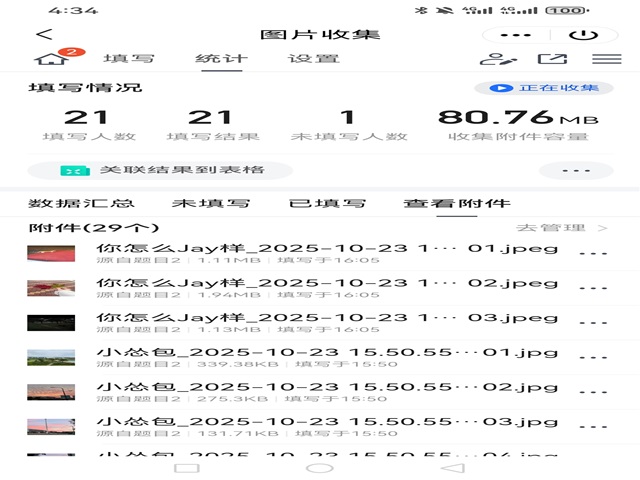Open more options for 小怂包 03.jpg
The image size is (640, 480).
593,428
